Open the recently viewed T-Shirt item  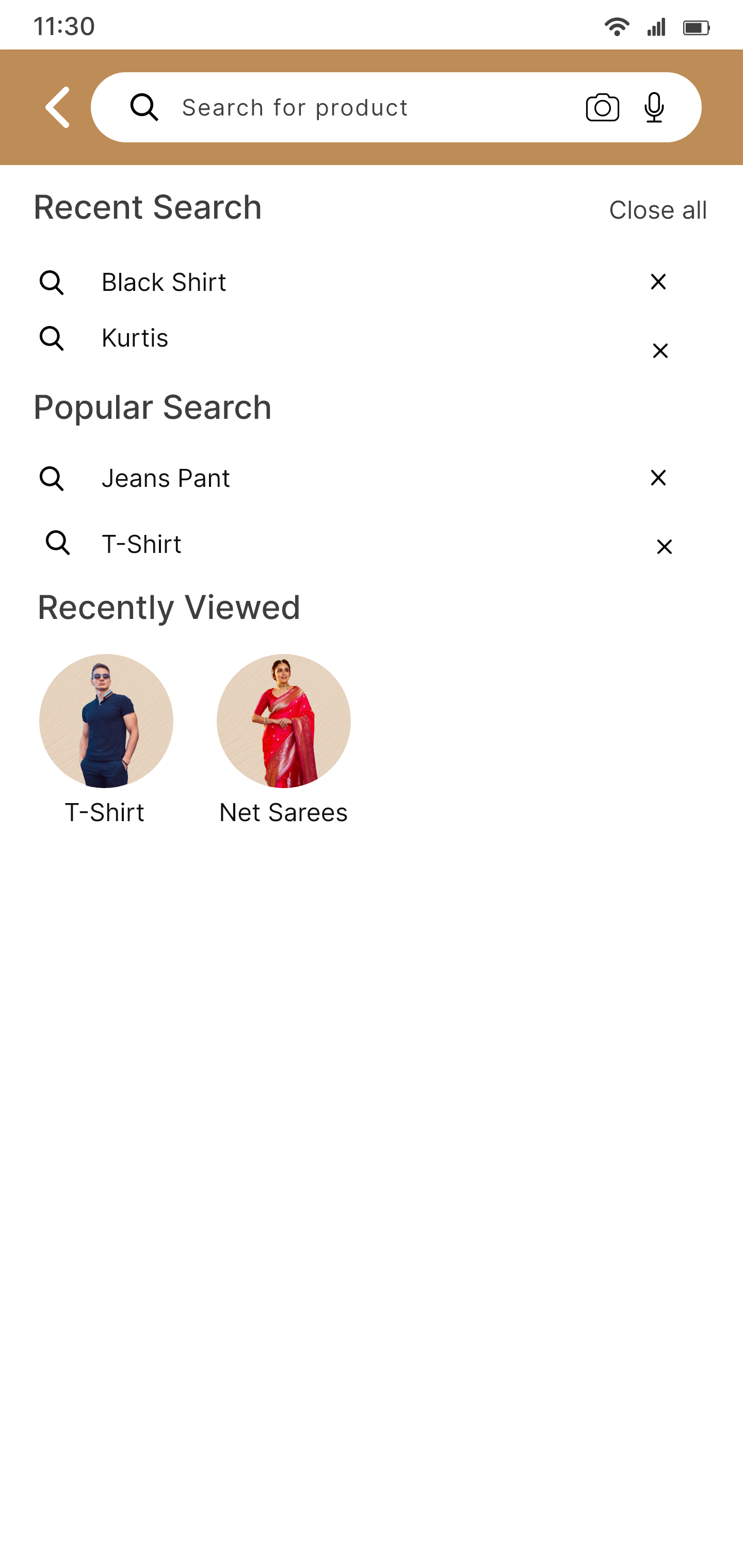(106, 722)
